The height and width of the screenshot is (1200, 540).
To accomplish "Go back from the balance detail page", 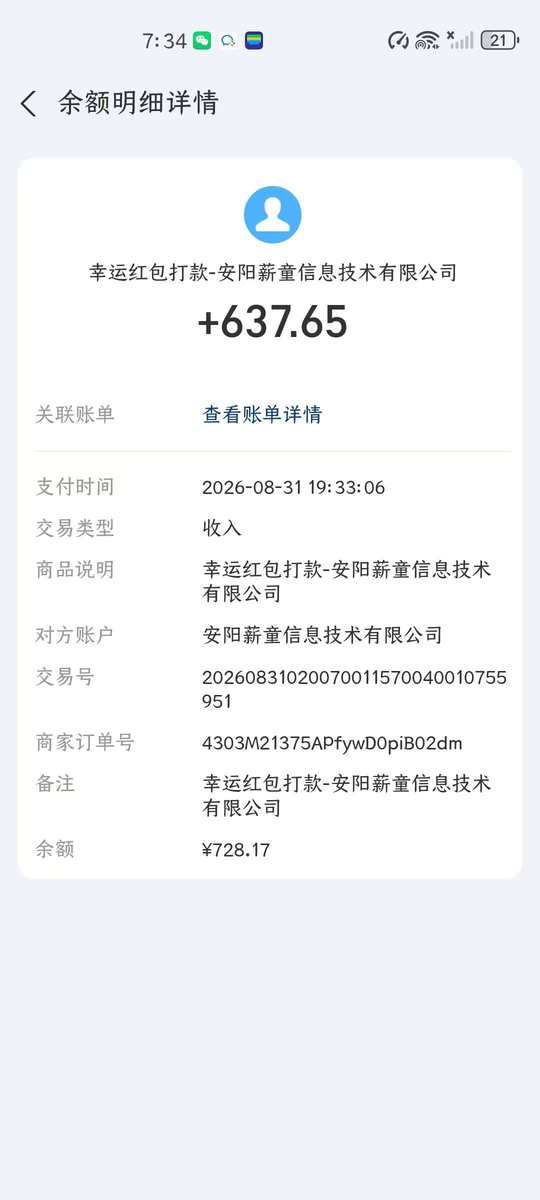I will coord(28,103).
